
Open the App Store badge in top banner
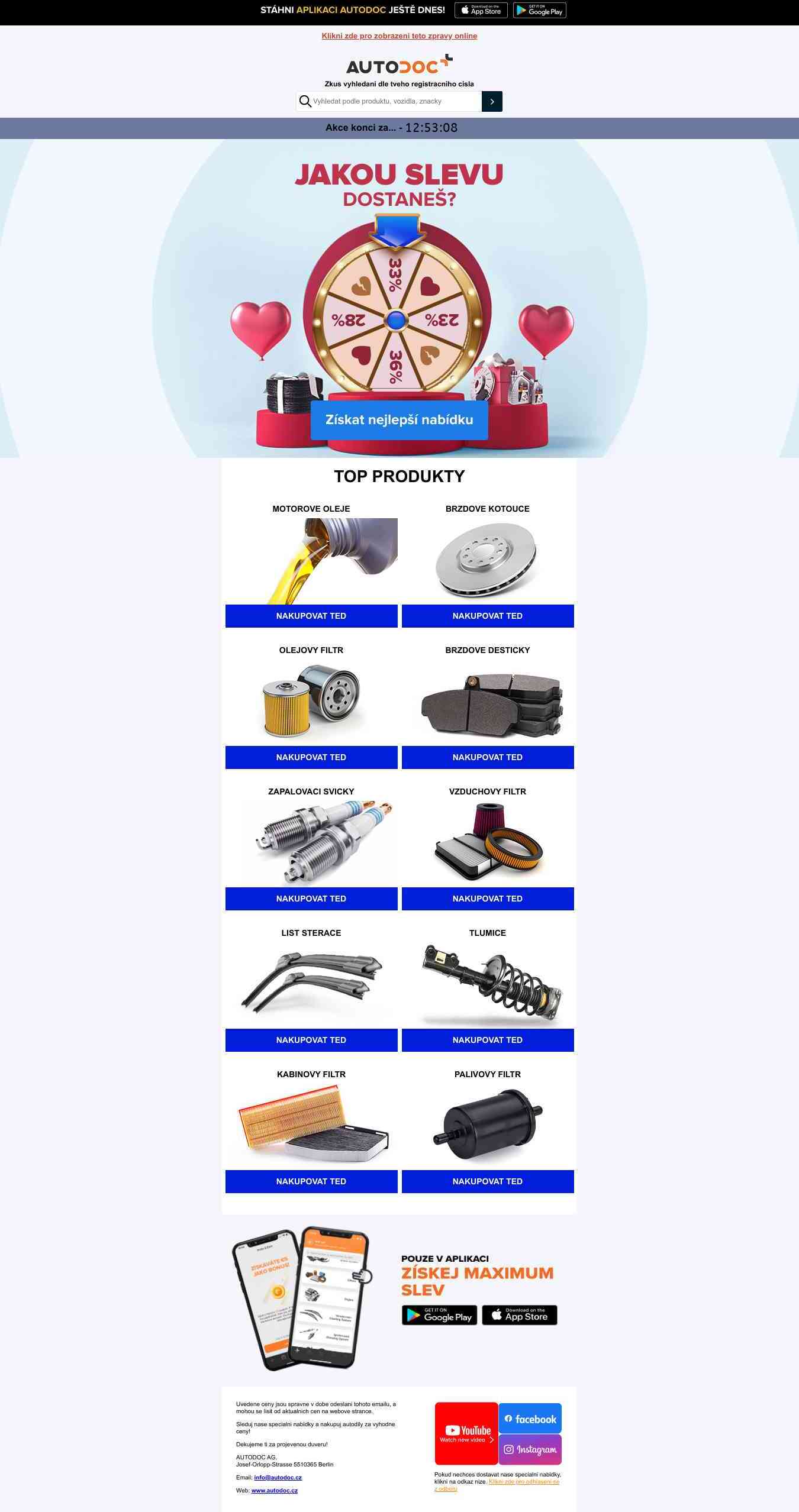tap(481, 11)
